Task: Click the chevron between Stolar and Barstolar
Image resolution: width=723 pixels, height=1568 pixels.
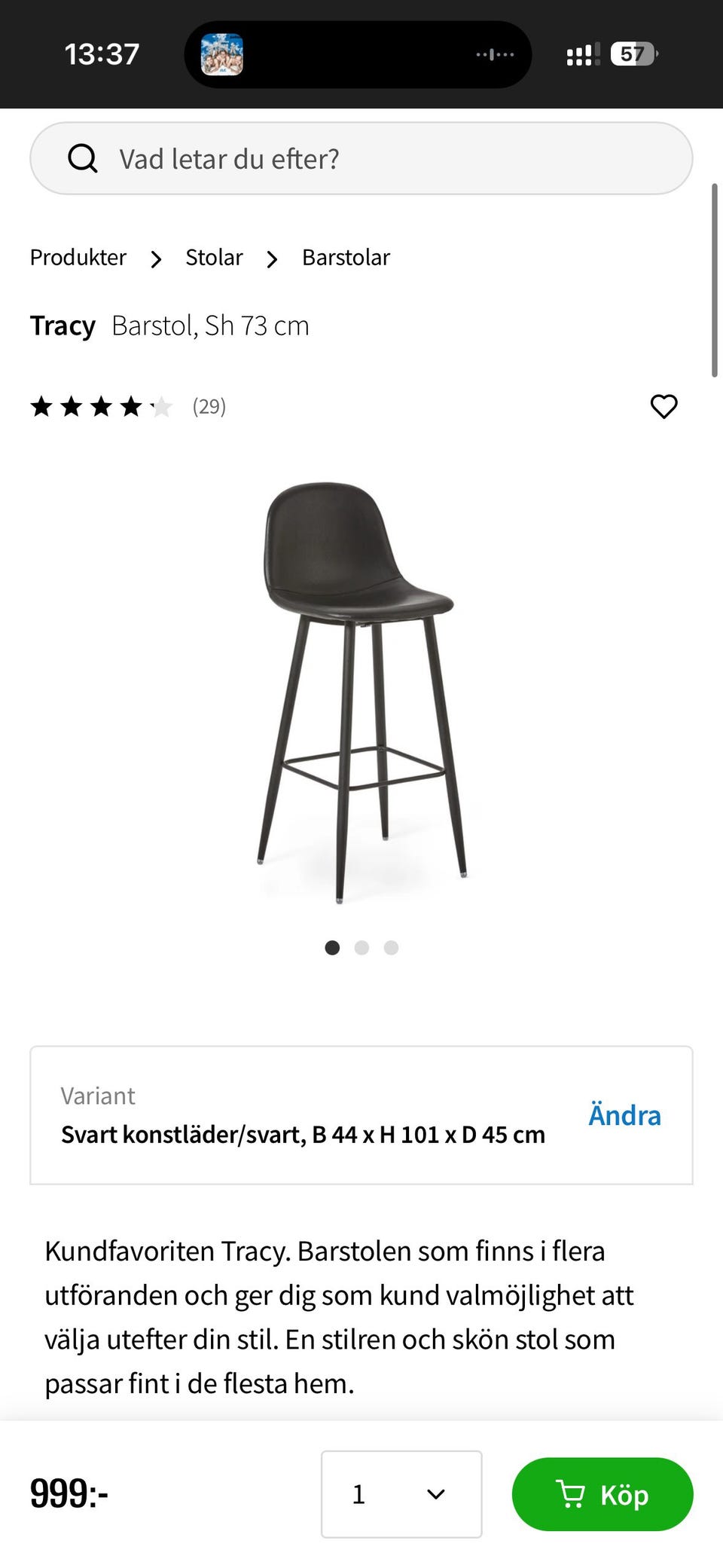Action: pyautogui.click(x=271, y=259)
